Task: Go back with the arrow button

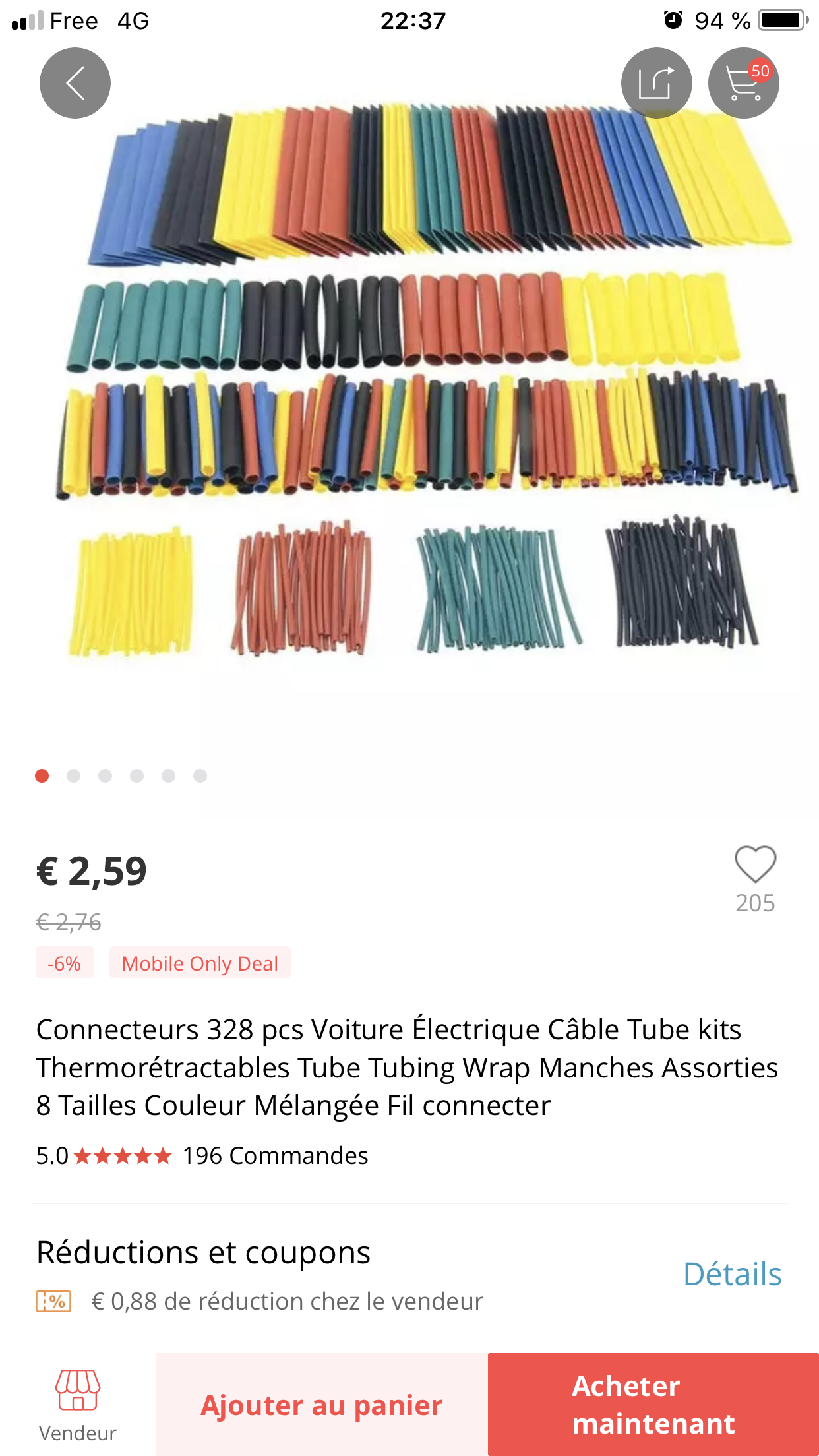Action: [x=75, y=83]
